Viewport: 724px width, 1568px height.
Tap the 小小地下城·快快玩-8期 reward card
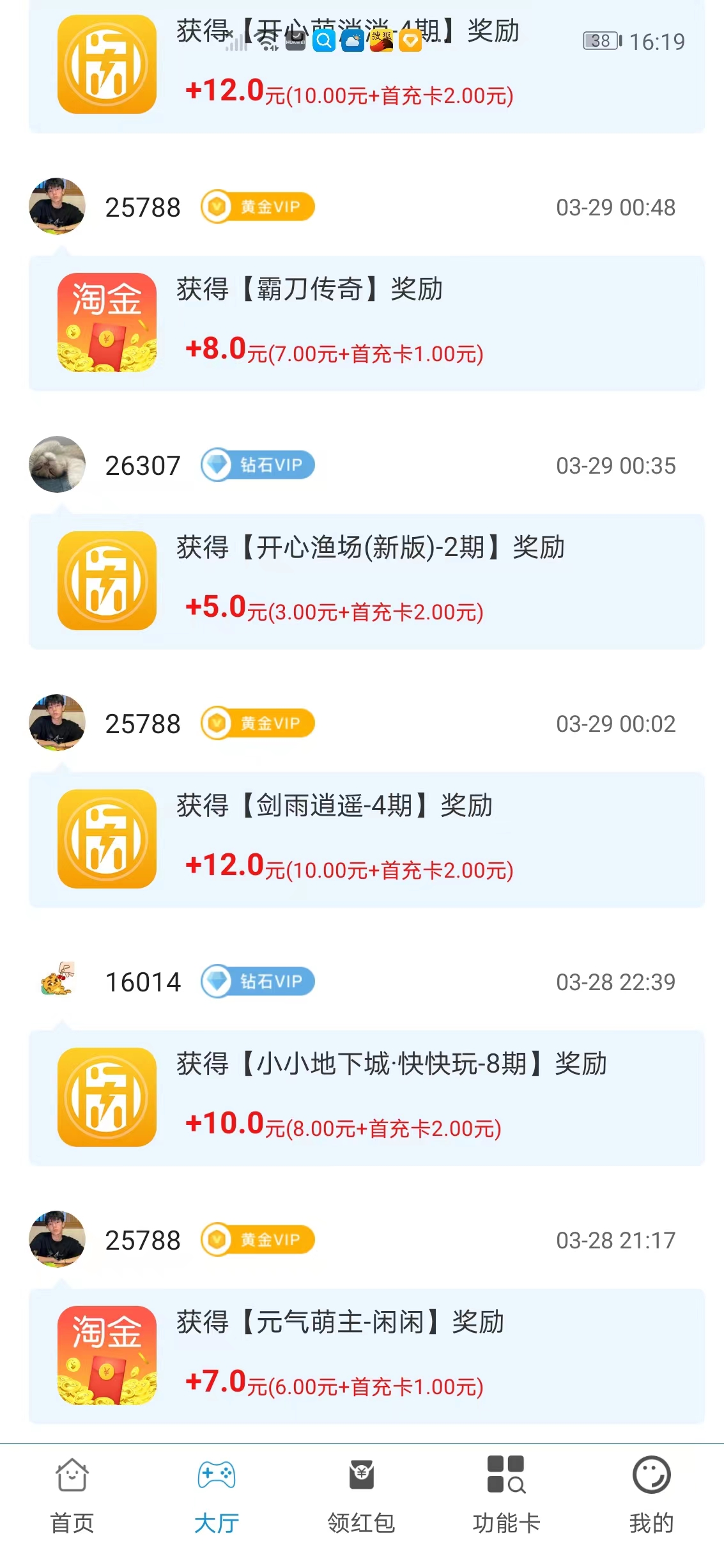pyautogui.click(x=366, y=1098)
